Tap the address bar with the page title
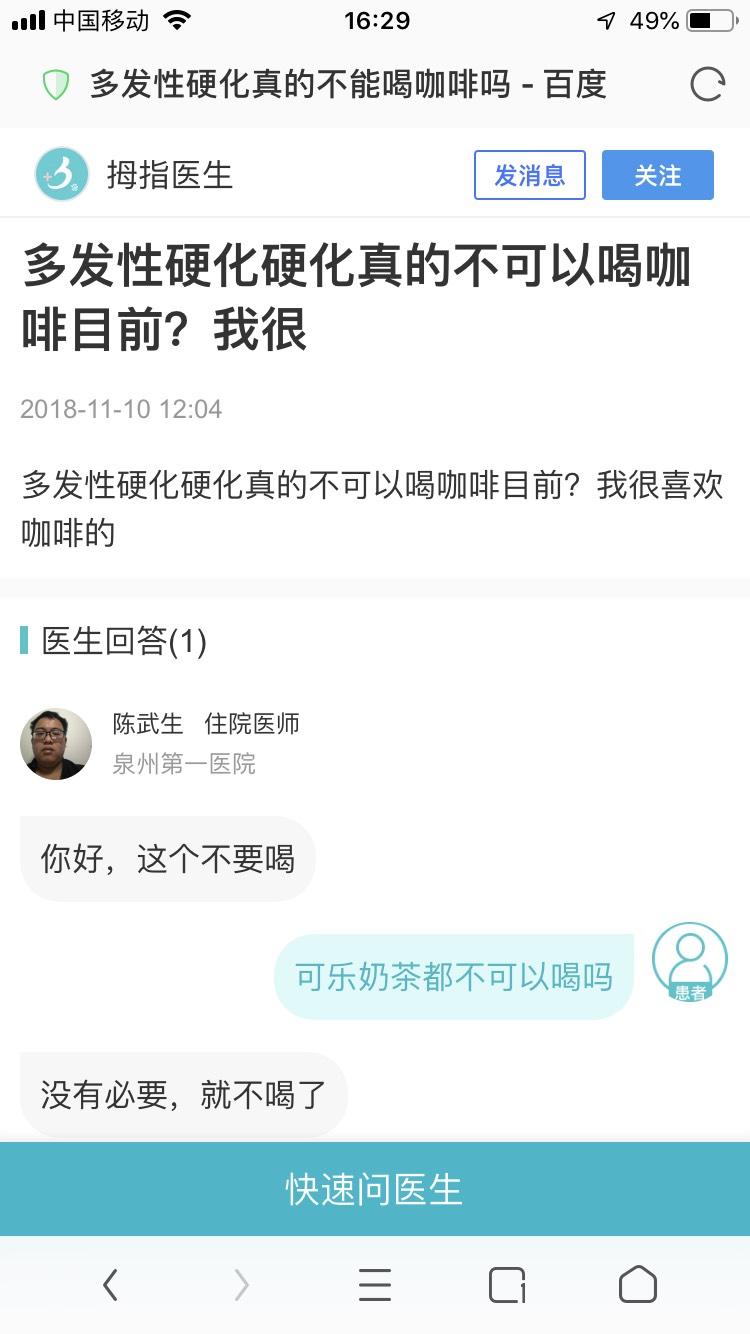The image size is (750, 1334). pyautogui.click(x=348, y=85)
